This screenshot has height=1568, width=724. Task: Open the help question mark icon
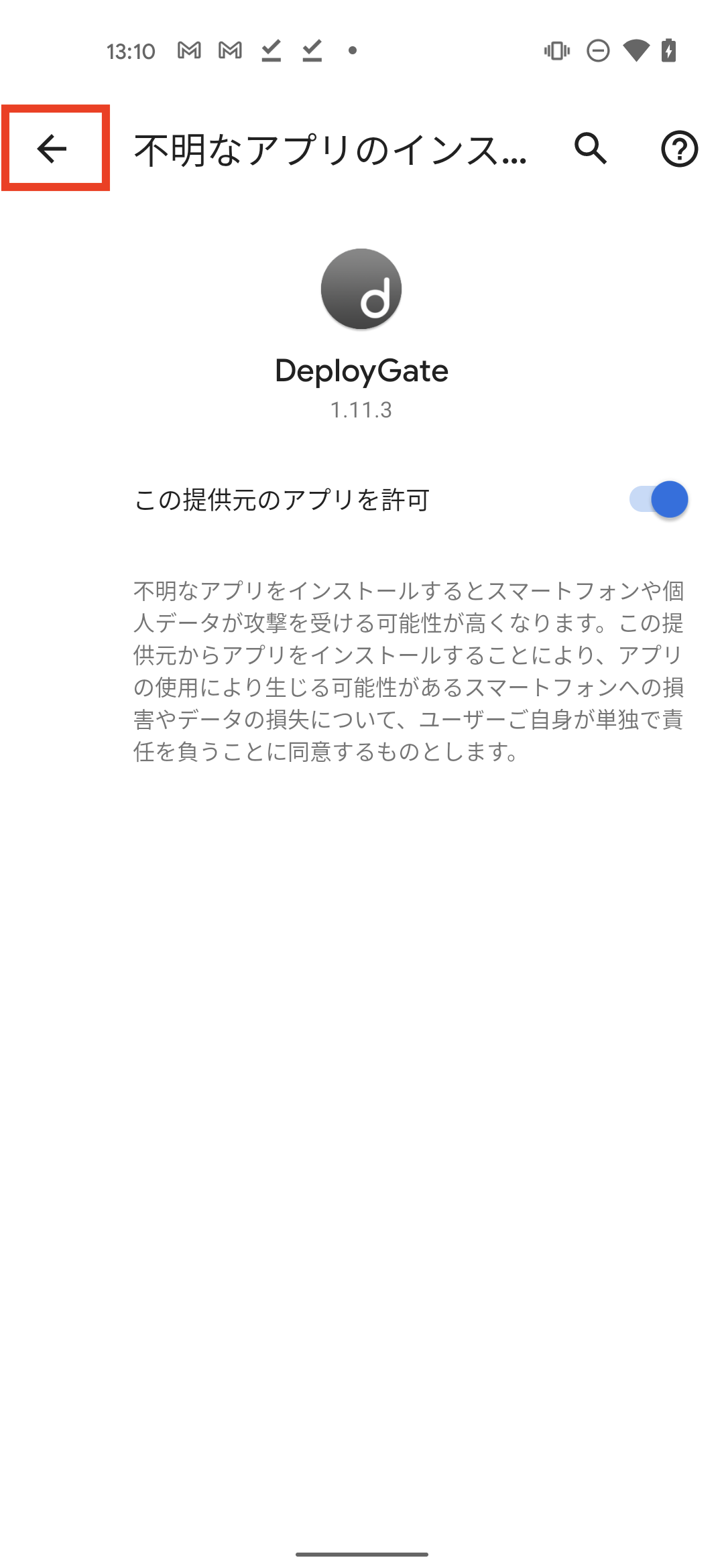[679, 149]
